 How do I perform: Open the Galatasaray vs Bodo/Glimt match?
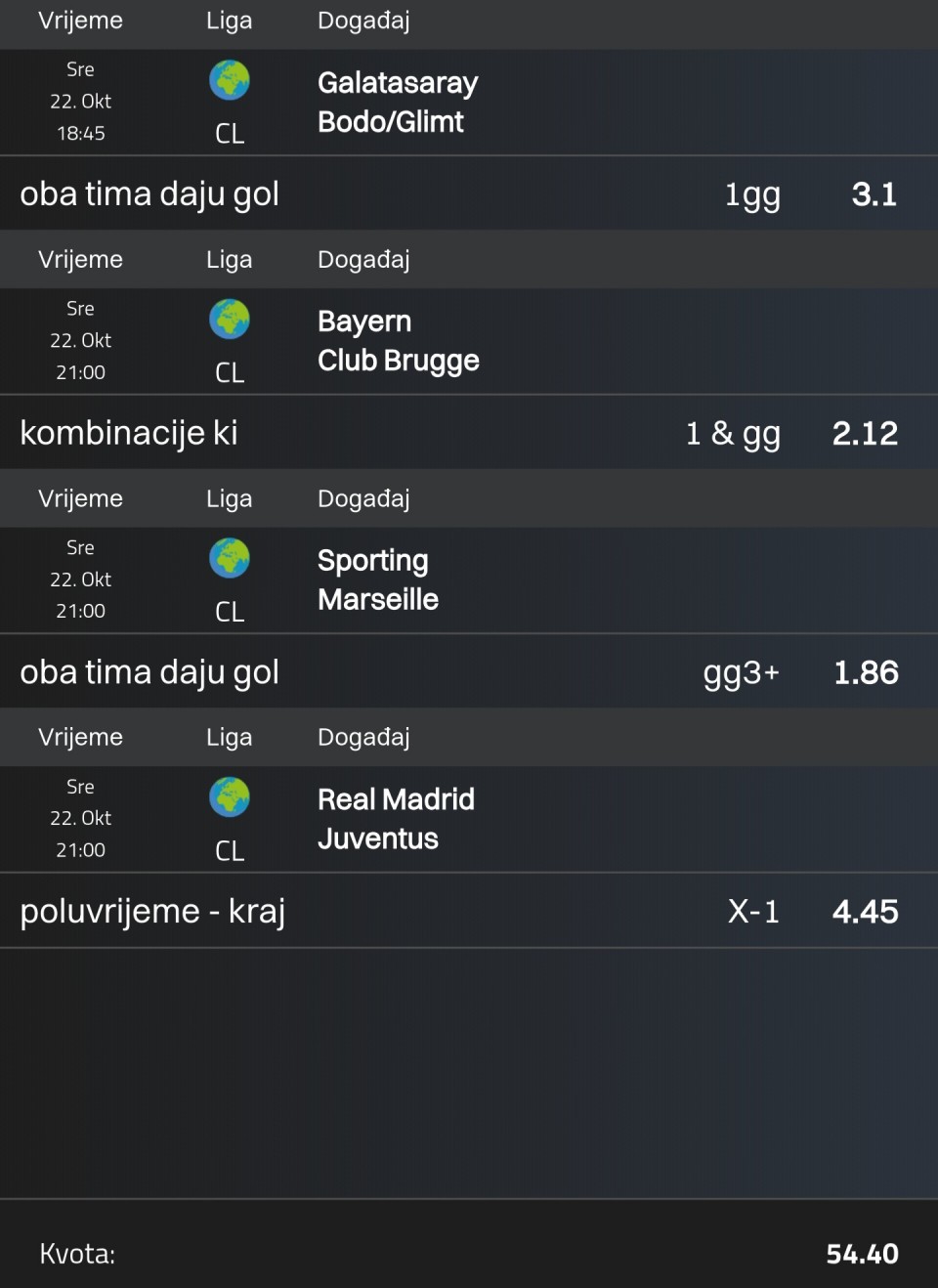tap(398, 102)
